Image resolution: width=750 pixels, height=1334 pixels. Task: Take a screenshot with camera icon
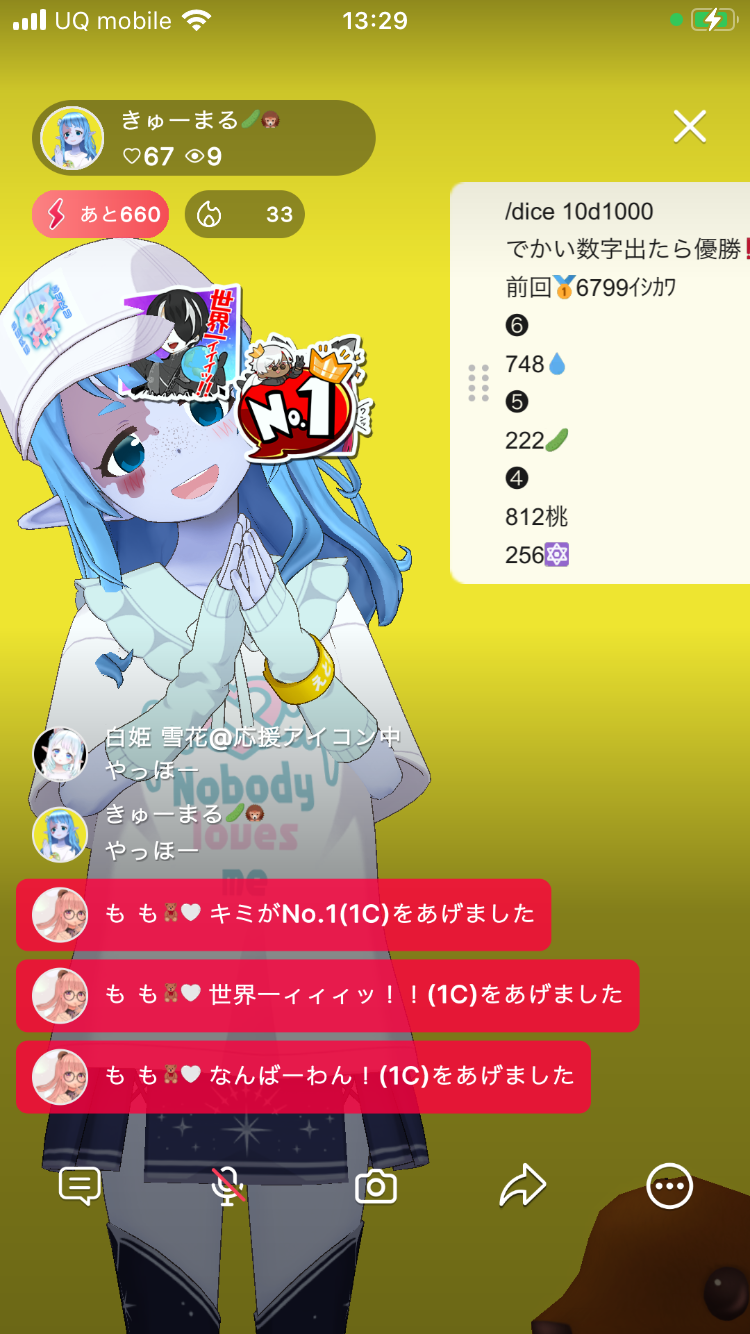tap(376, 1187)
